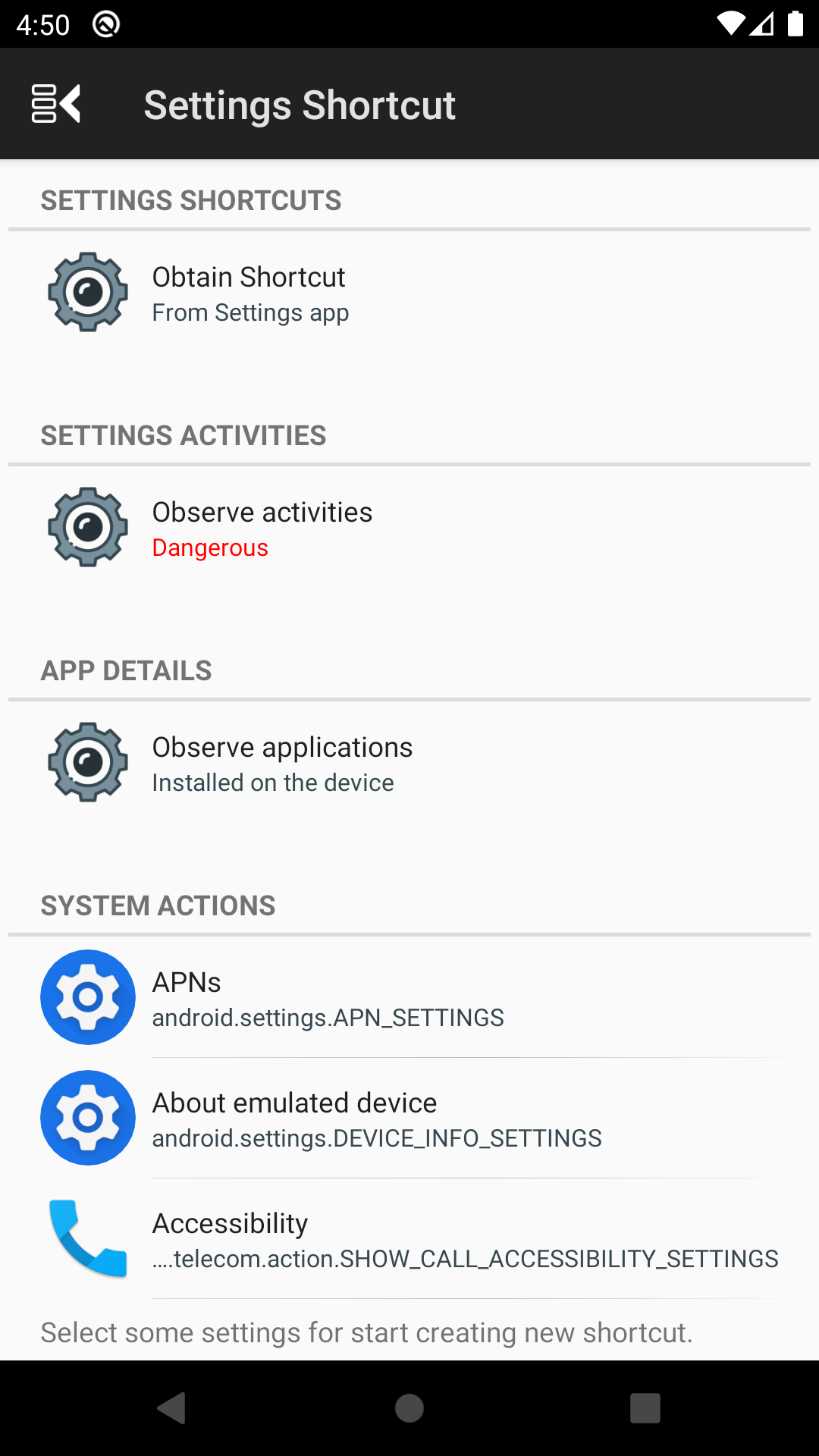Select the blue APNs gear icon
The width and height of the screenshot is (819, 1456).
click(x=87, y=997)
